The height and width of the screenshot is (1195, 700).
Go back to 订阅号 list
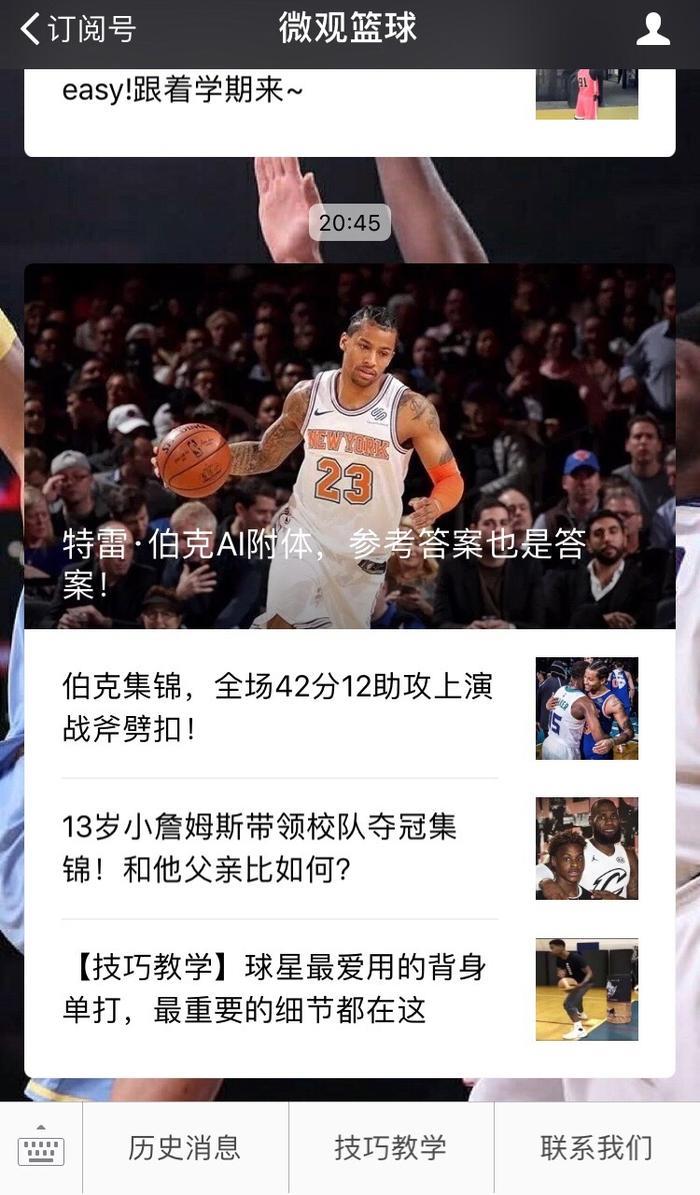[x=78, y=29]
